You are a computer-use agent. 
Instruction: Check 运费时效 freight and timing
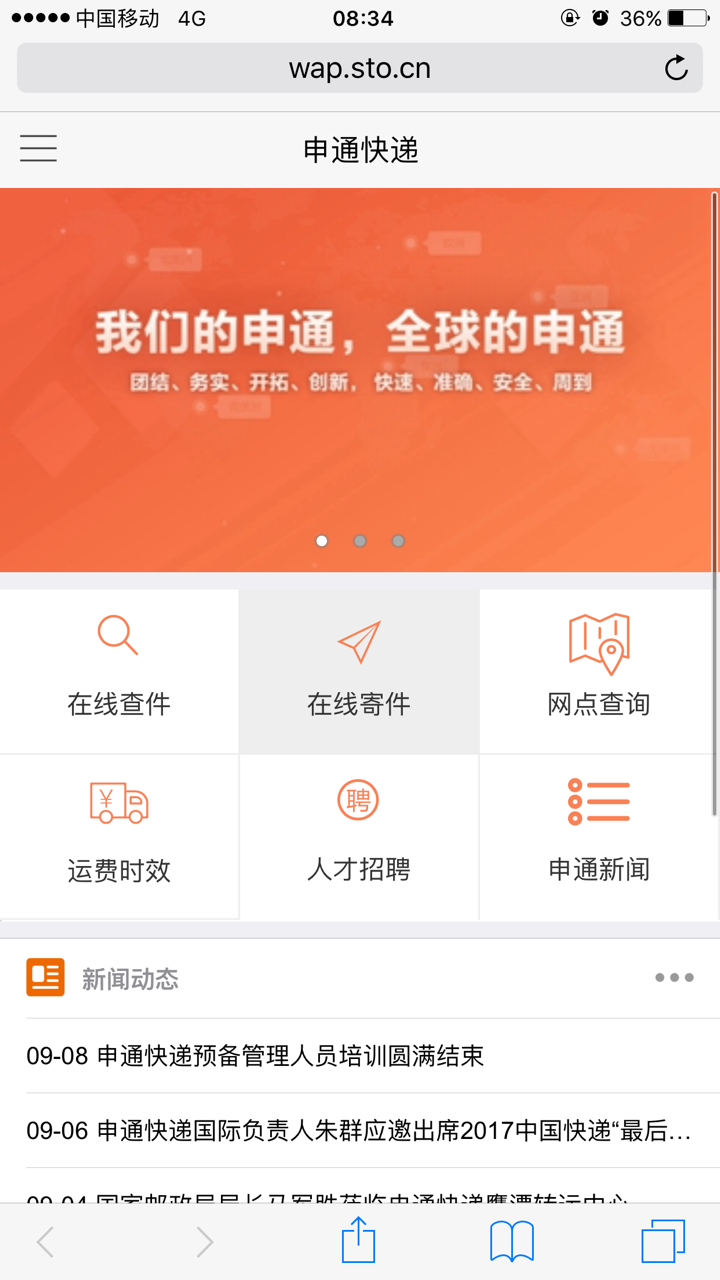[x=119, y=836]
